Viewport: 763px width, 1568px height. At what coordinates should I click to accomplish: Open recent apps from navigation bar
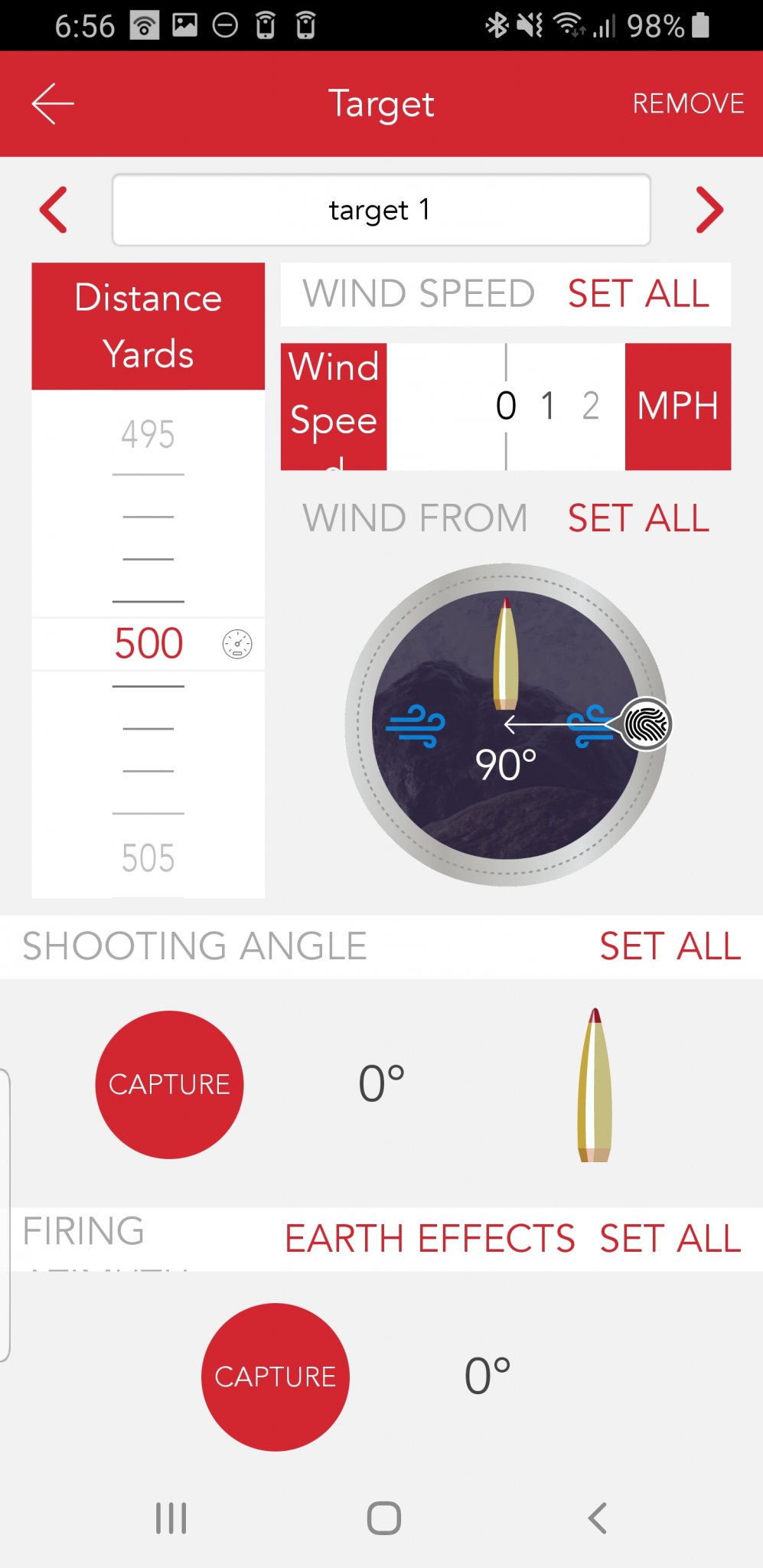point(171,1517)
